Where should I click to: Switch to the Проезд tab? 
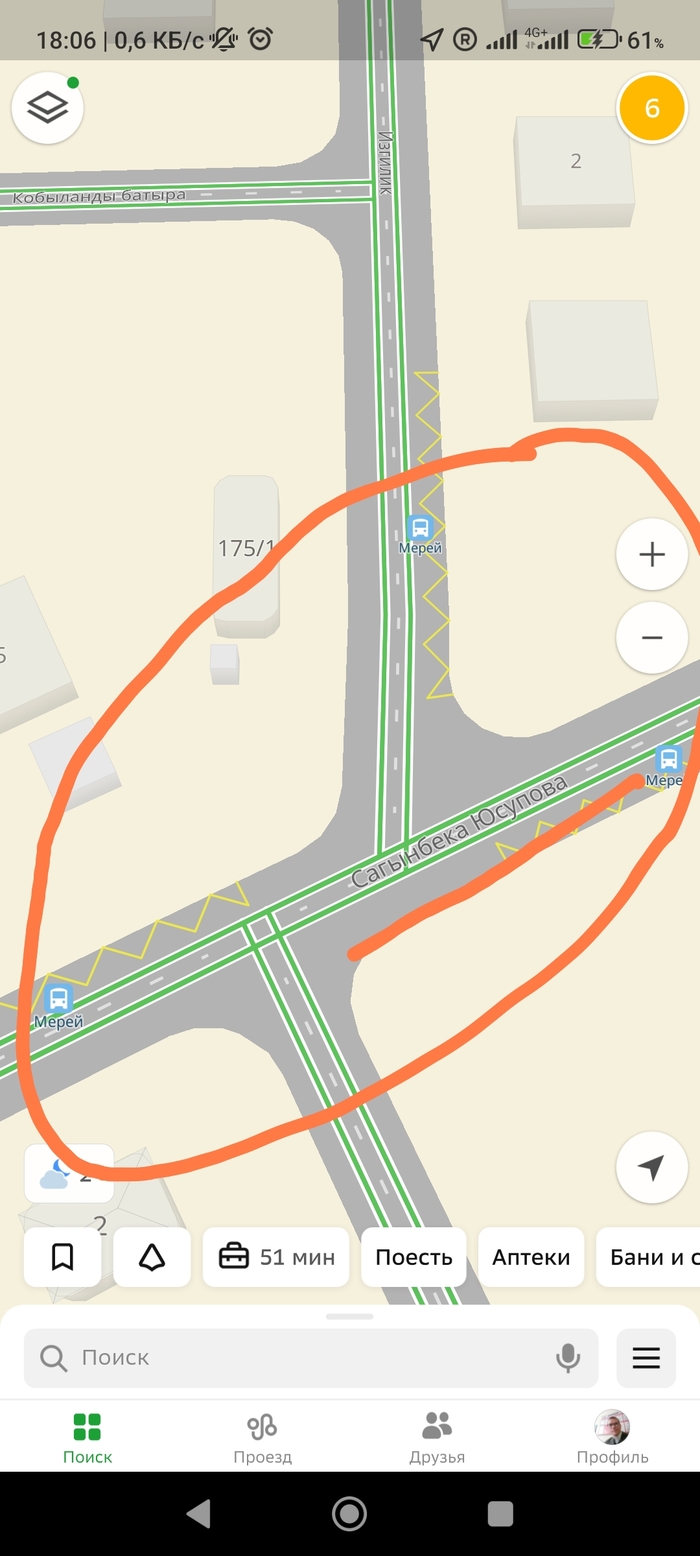click(x=262, y=1438)
